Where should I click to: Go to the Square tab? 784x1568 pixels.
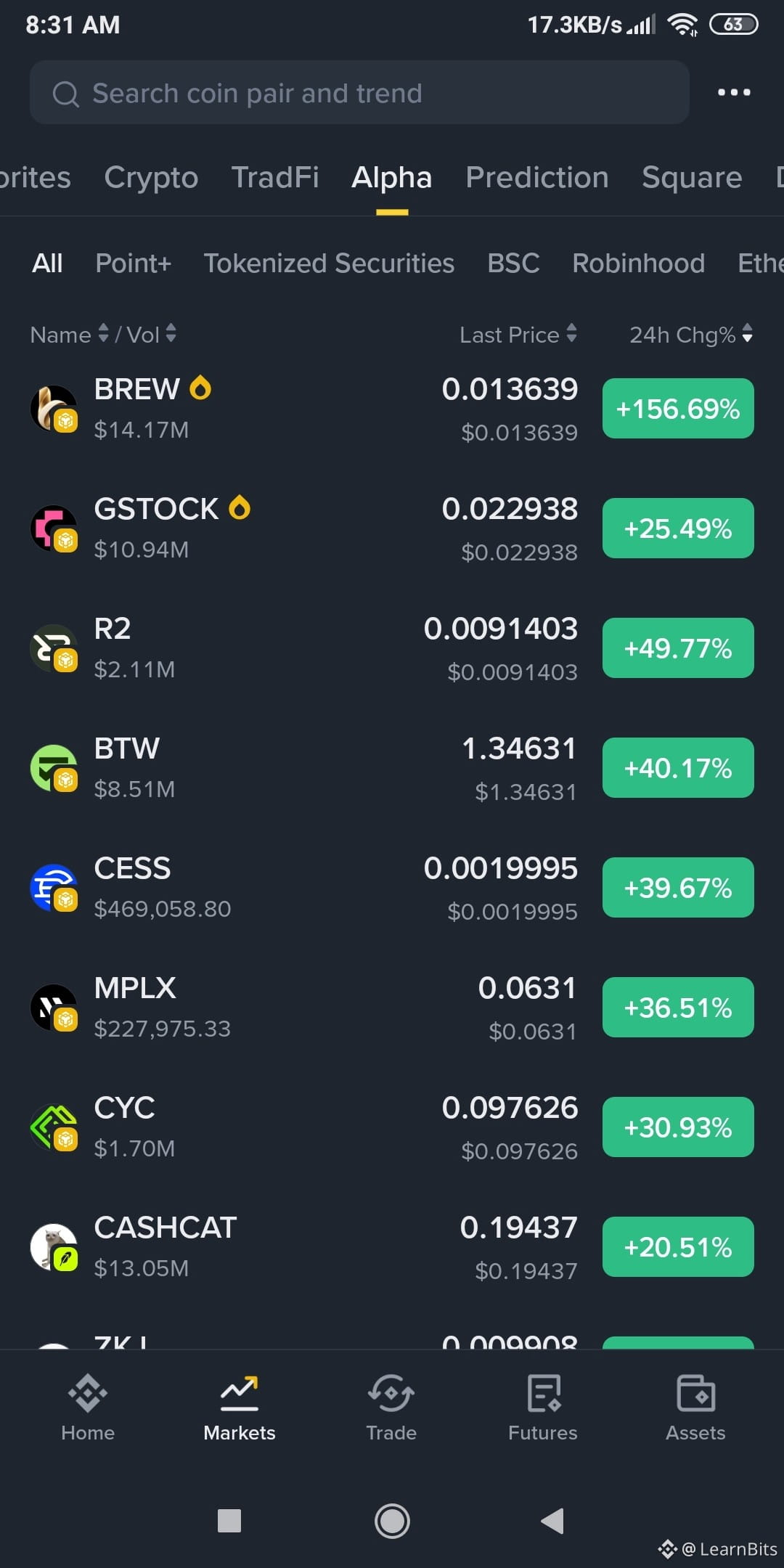pyautogui.click(x=692, y=178)
